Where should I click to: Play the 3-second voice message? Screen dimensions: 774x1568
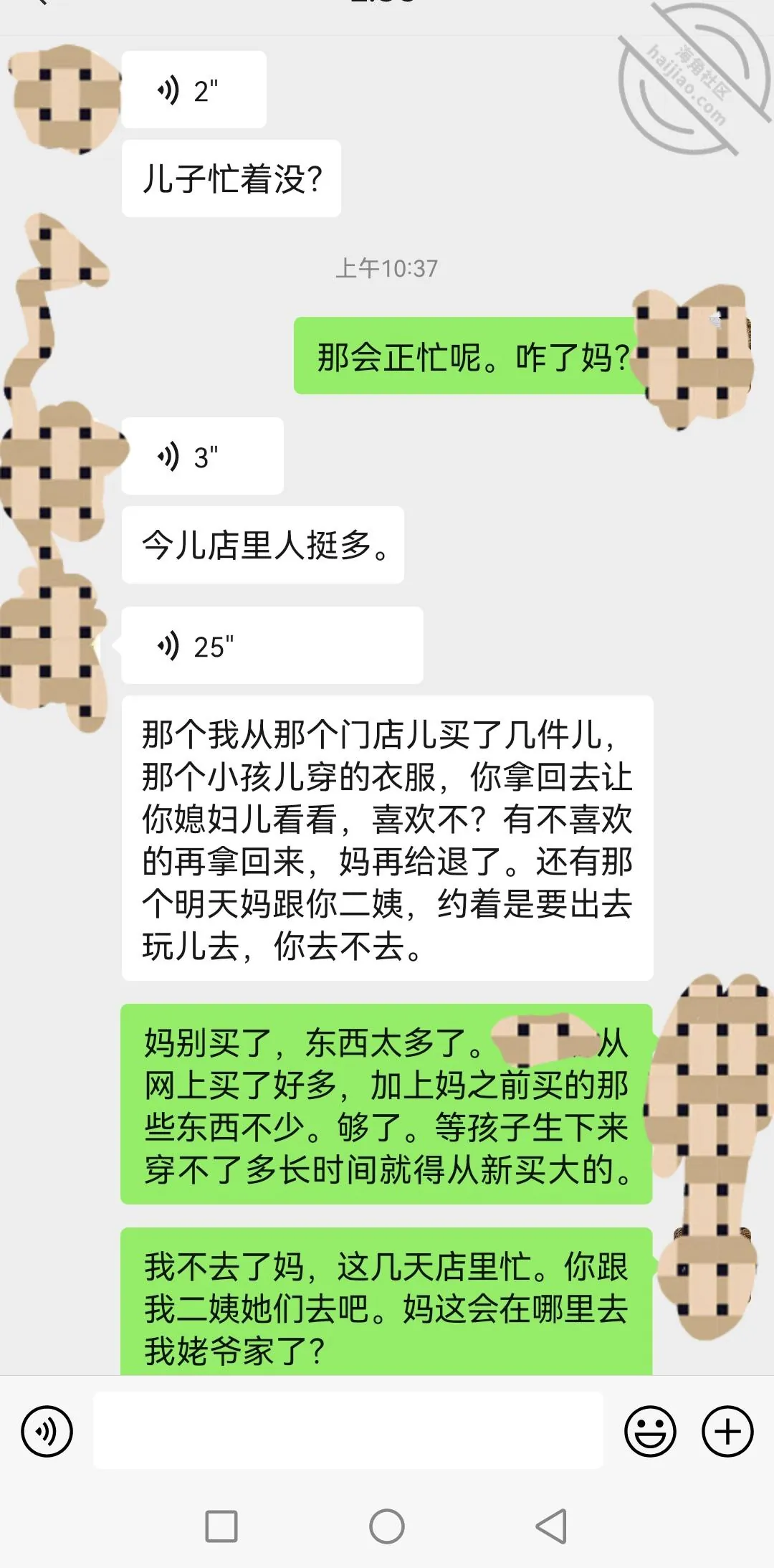[202, 456]
